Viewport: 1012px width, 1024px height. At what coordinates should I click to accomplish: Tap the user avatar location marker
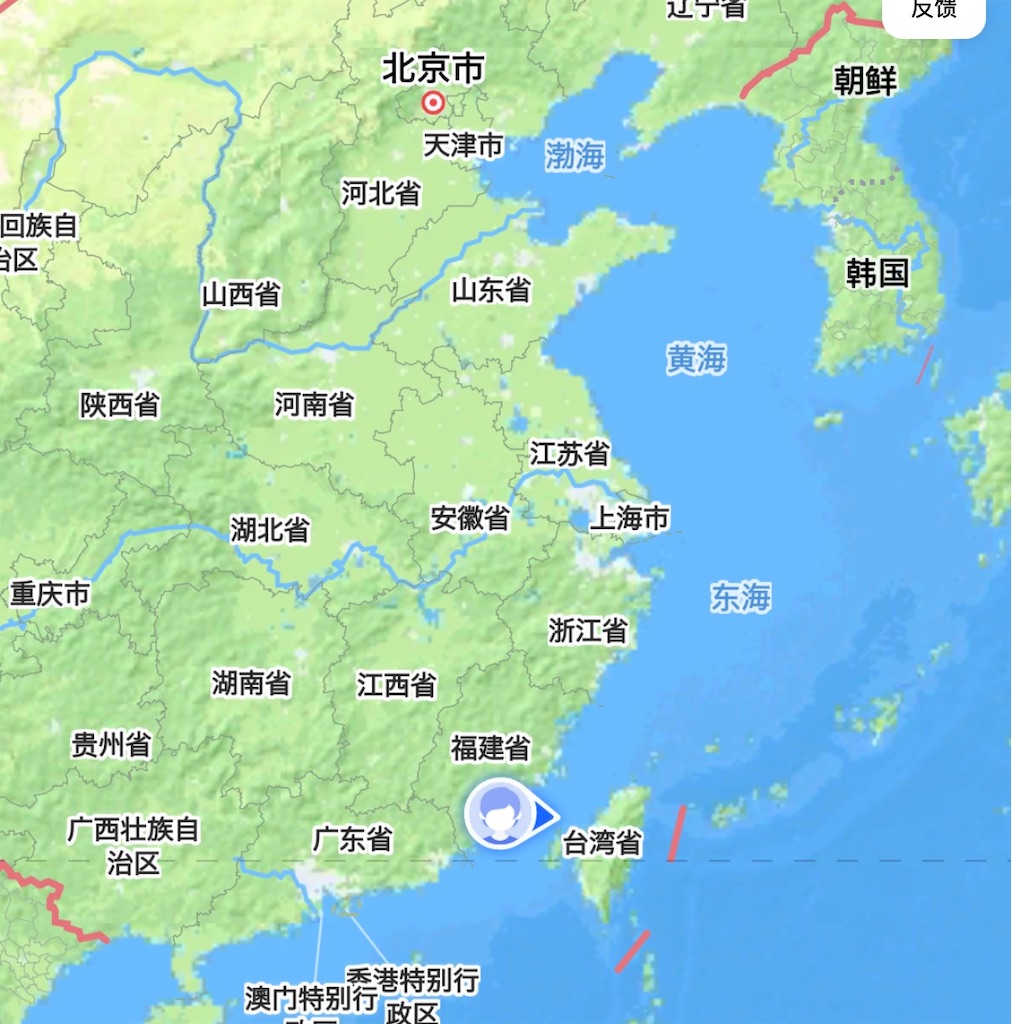click(499, 813)
